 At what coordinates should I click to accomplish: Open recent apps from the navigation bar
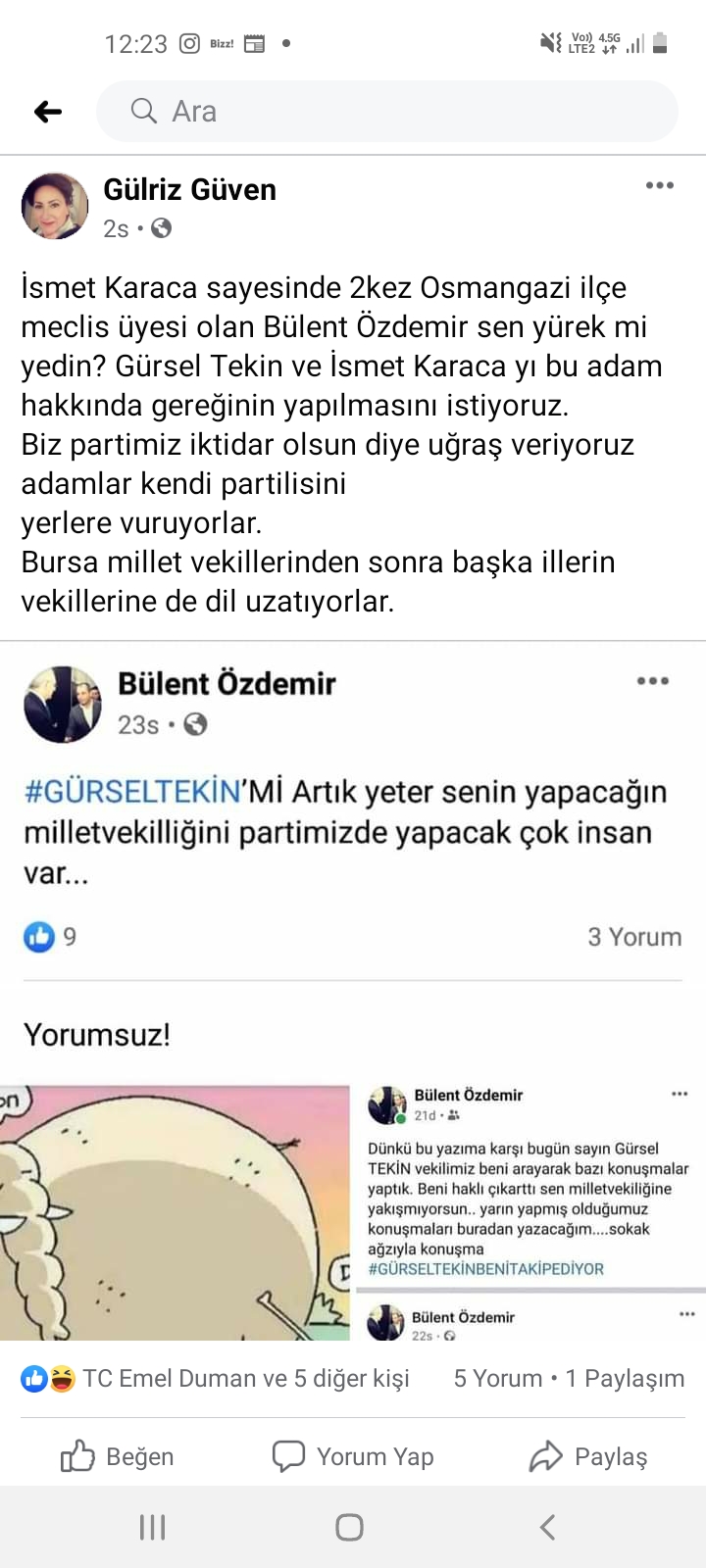(x=152, y=1527)
